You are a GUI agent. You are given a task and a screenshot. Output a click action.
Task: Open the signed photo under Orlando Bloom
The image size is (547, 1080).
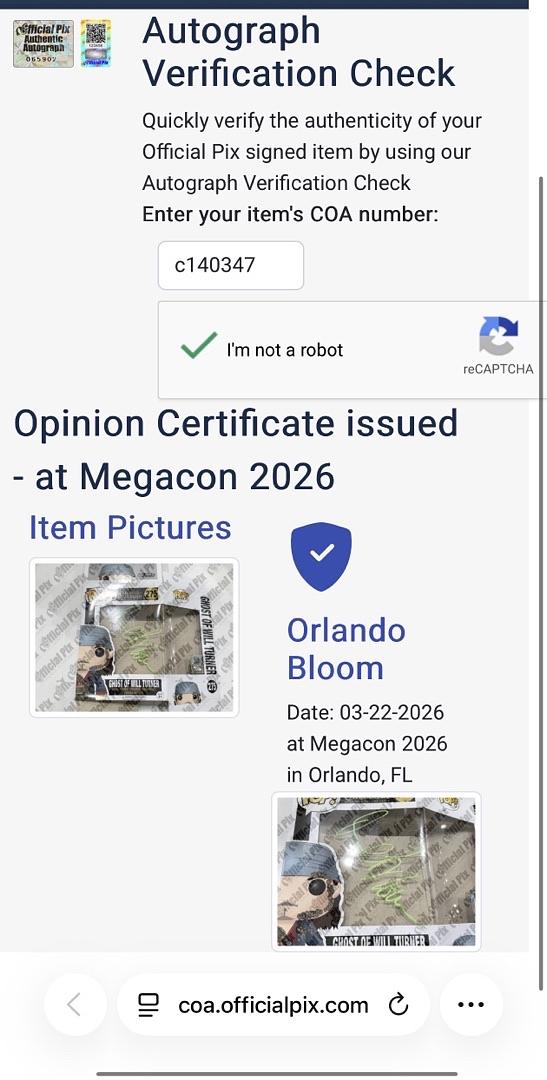point(376,872)
